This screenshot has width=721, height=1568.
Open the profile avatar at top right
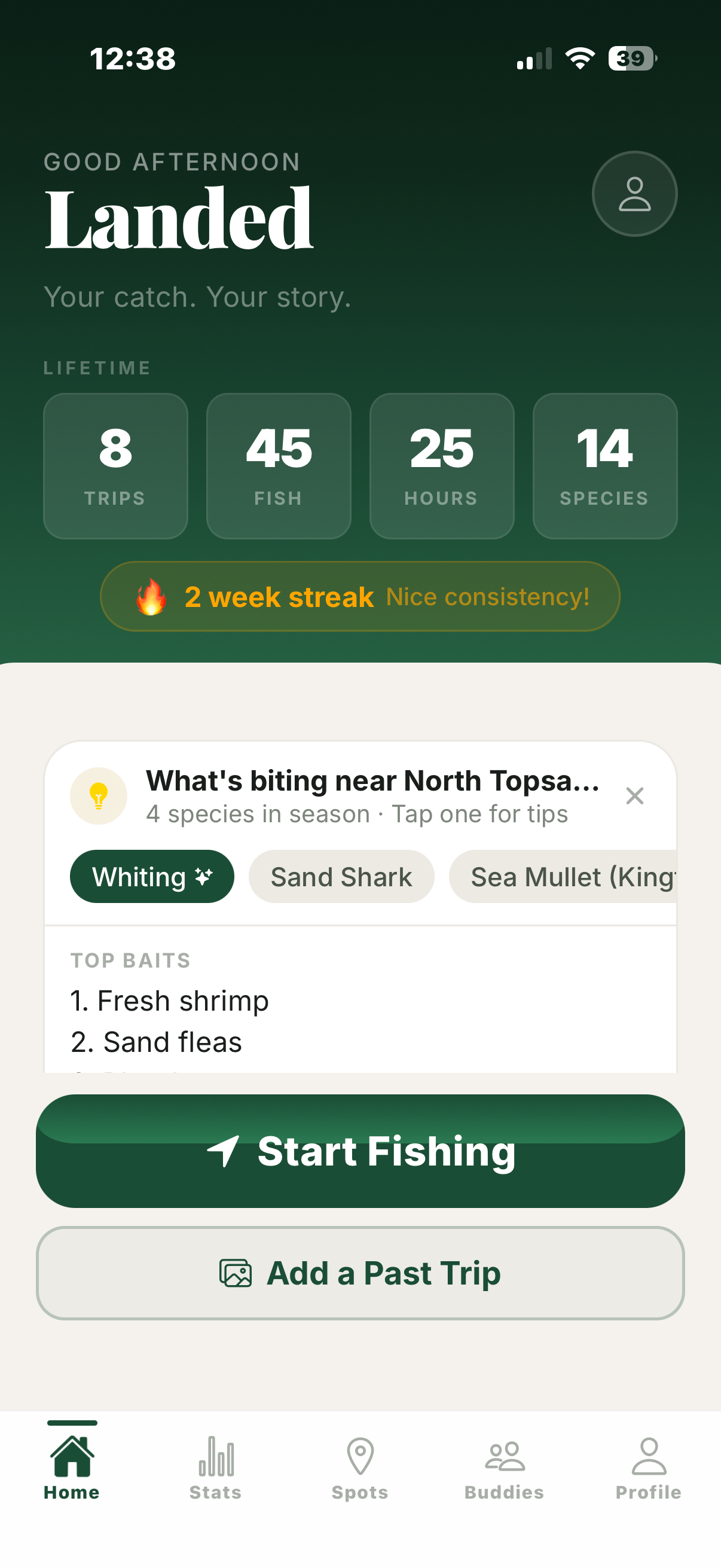click(634, 193)
